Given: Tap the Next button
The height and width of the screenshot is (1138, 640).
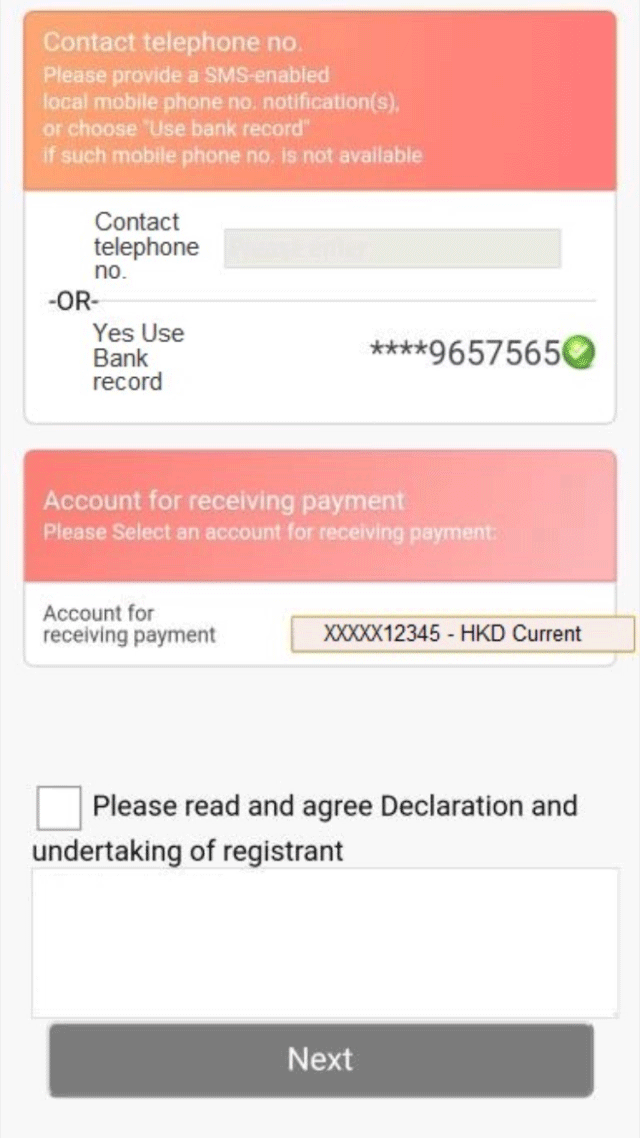Looking at the screenshot, I should 321,1060.
